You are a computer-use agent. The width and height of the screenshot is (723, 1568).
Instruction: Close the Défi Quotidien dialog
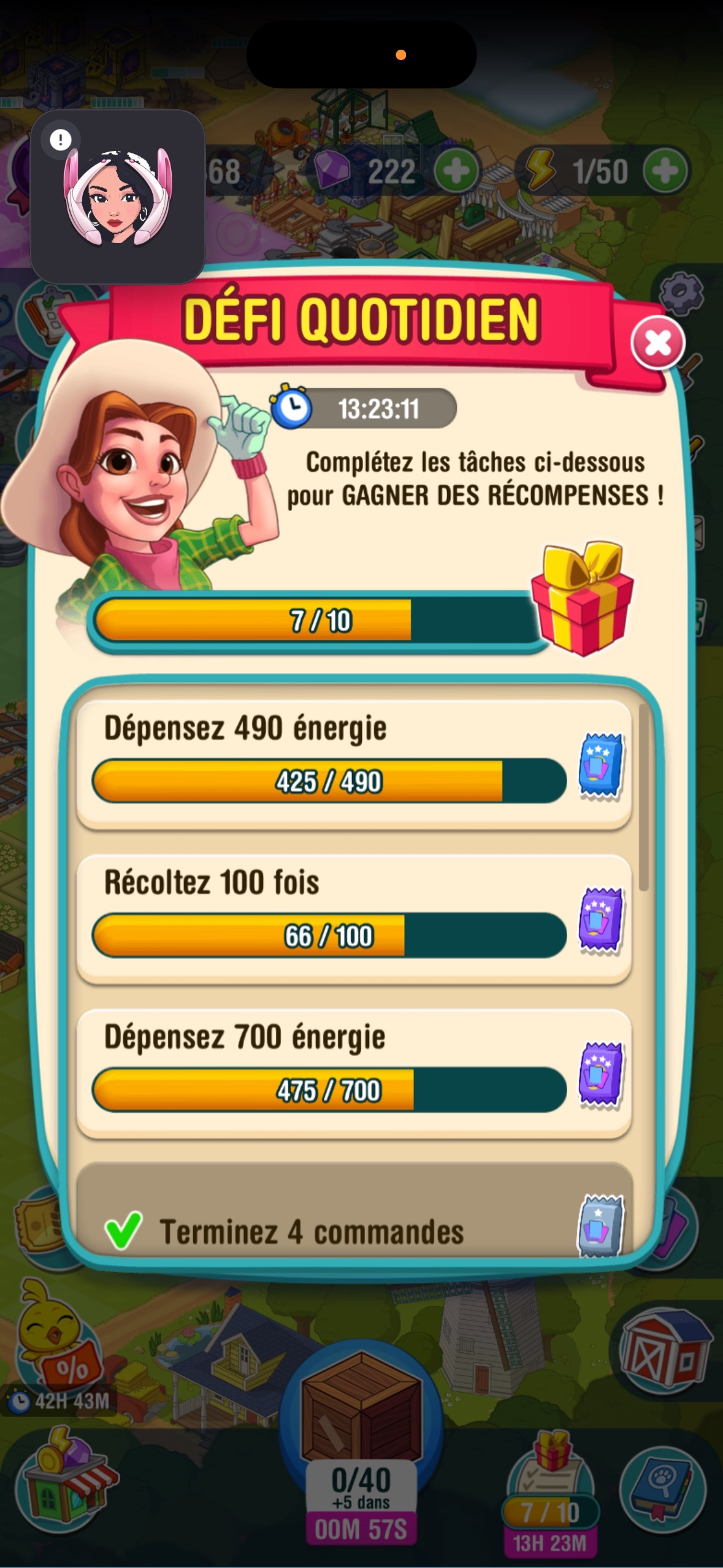(657, 344)
